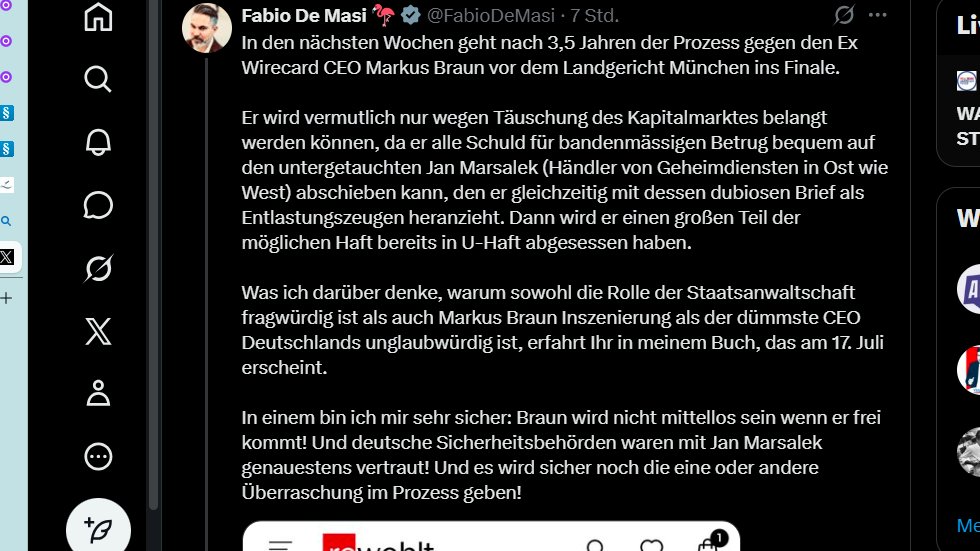Go to the Home feed
The height and width of the screenshot is (551, 980).
point(98,17)
